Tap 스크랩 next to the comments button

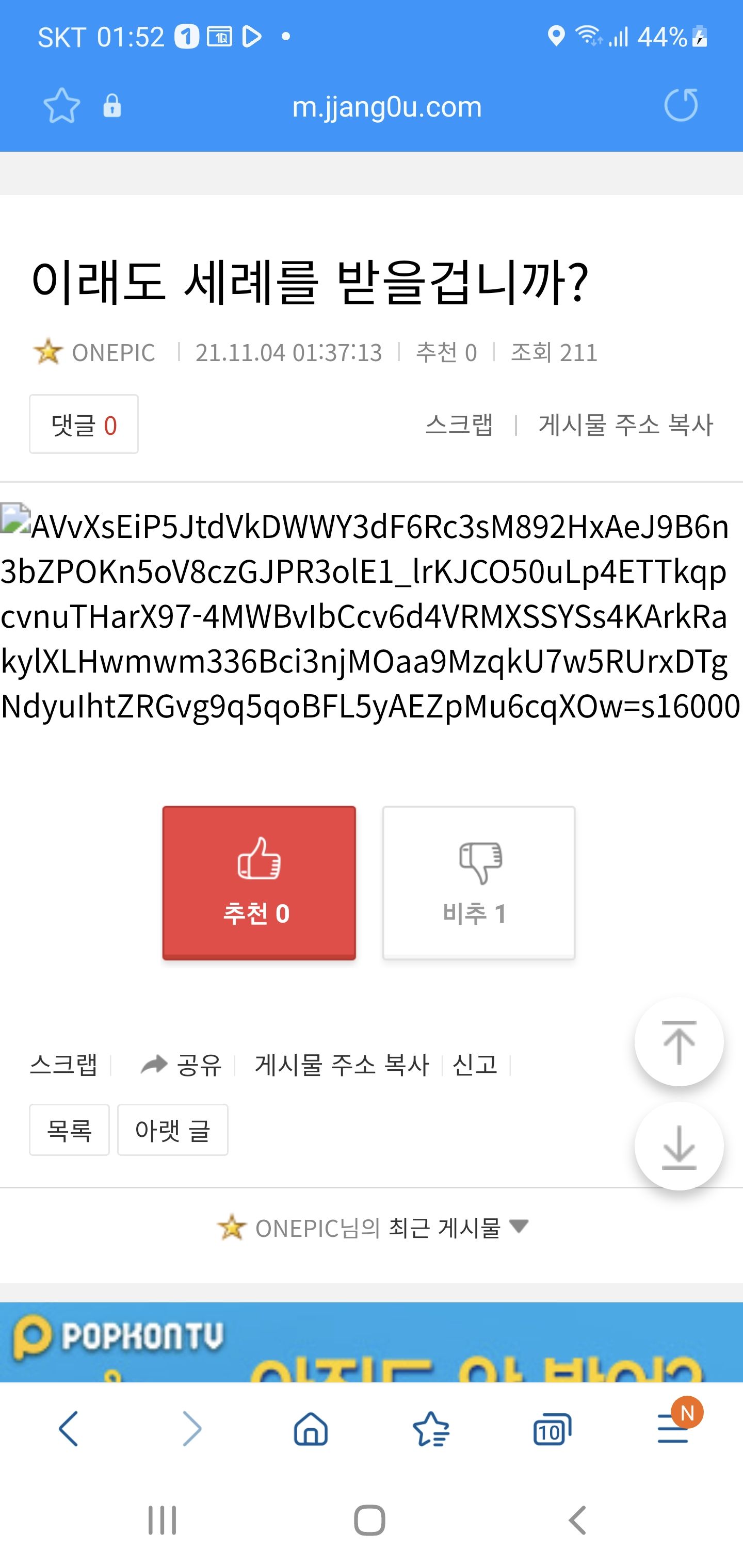[459, 424]
